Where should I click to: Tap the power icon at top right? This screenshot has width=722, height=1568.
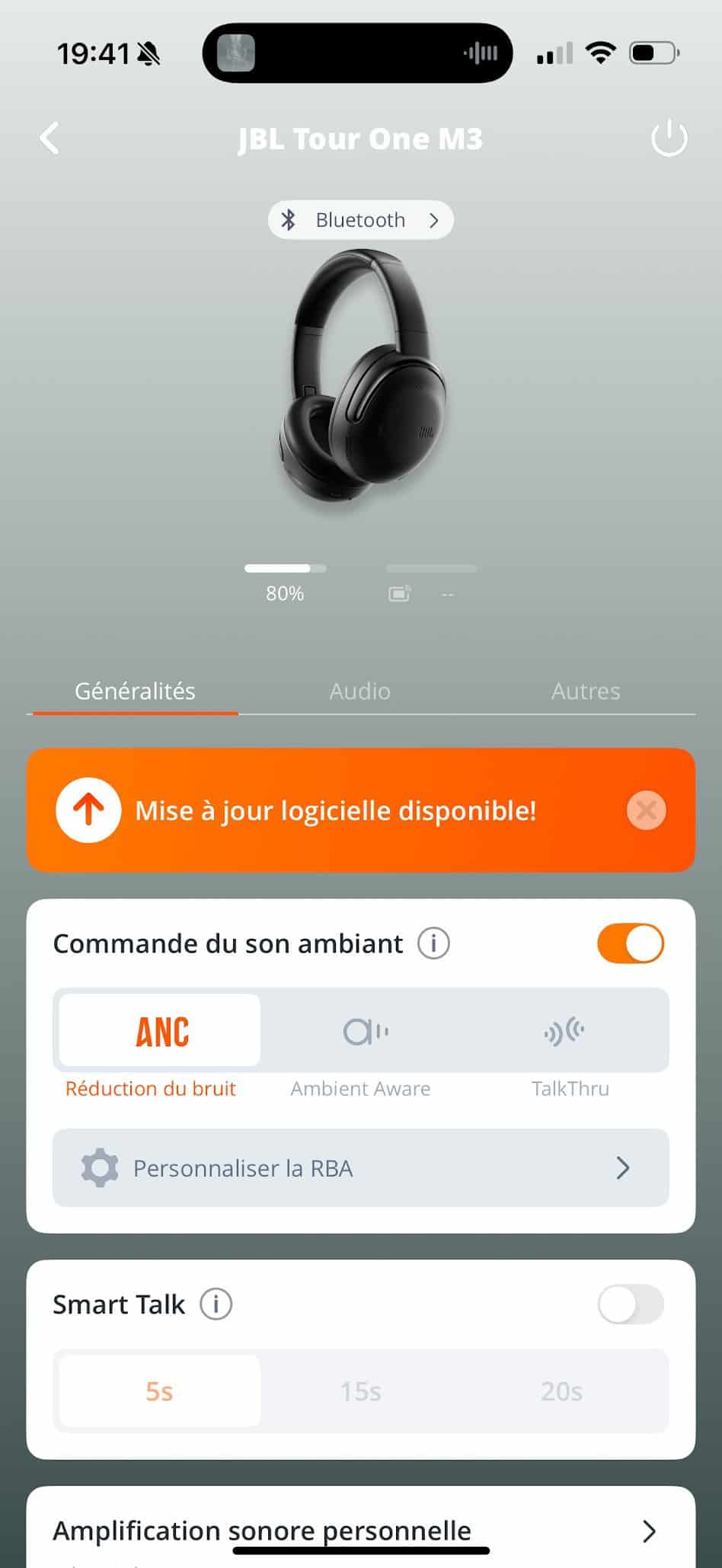(x=669, y=139)
